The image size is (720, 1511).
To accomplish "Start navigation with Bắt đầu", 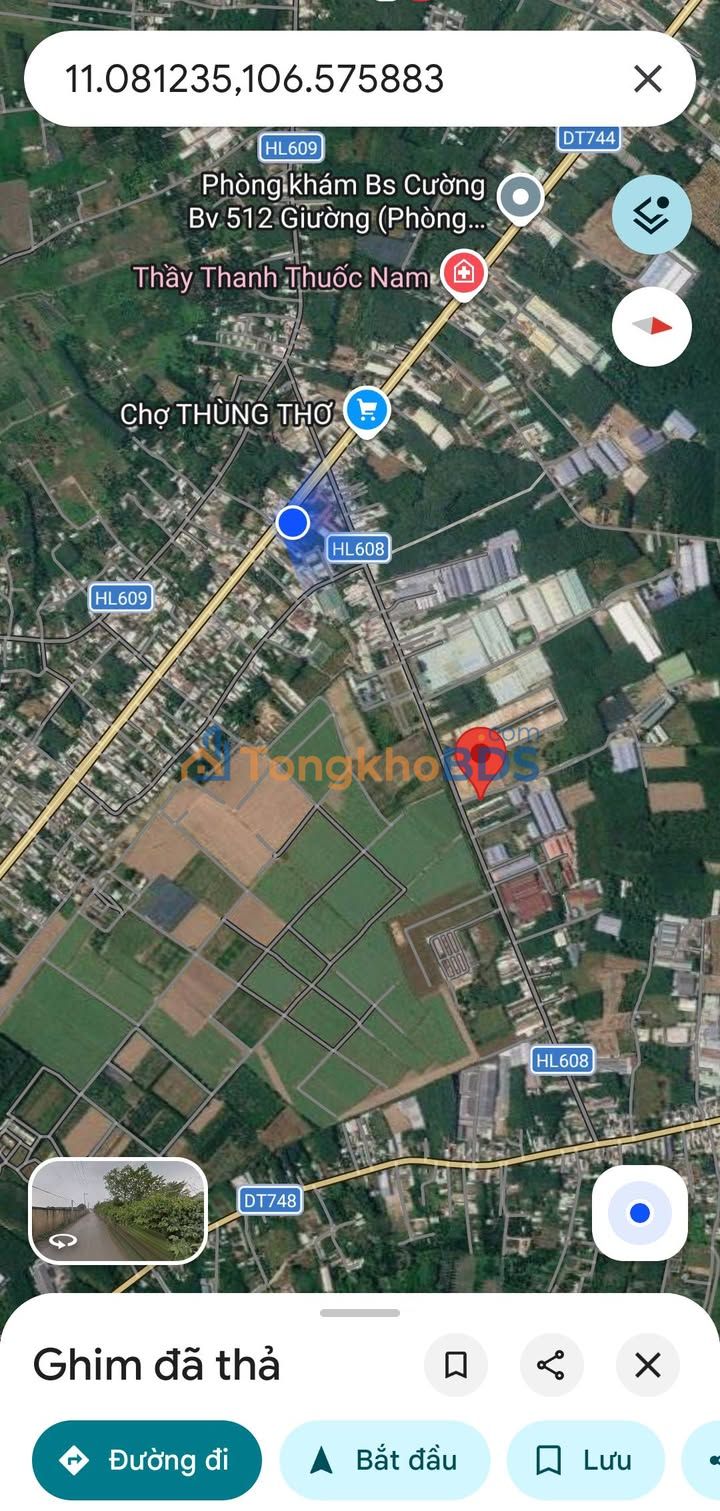I will click(385, 1460).
